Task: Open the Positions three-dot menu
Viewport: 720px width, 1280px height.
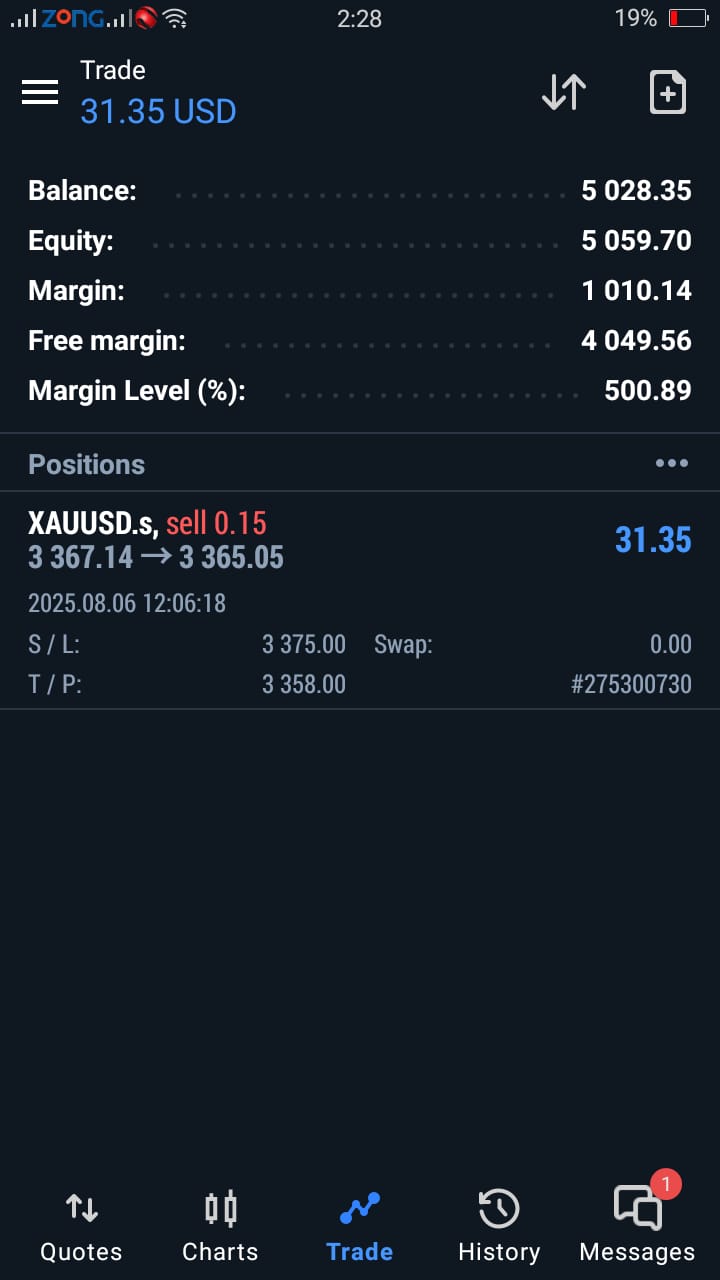Action: coord(671,463)
